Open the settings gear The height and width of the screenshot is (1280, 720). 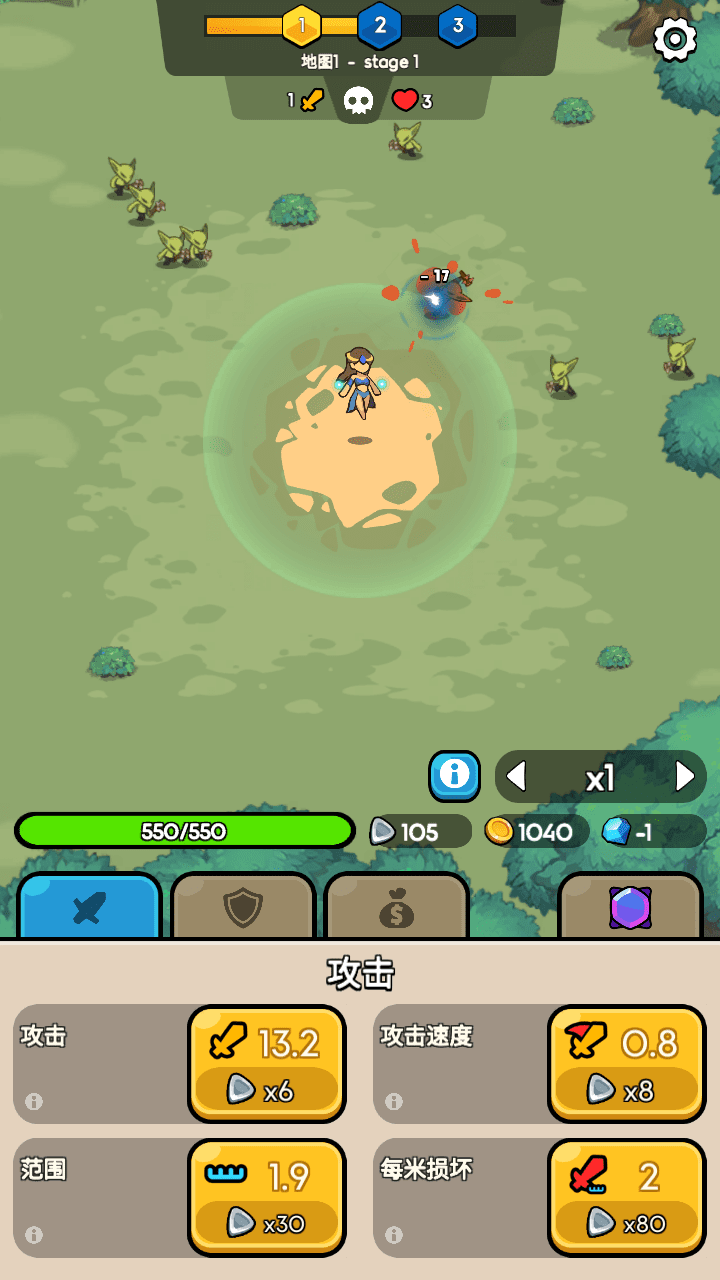click(x=675, y=39)
